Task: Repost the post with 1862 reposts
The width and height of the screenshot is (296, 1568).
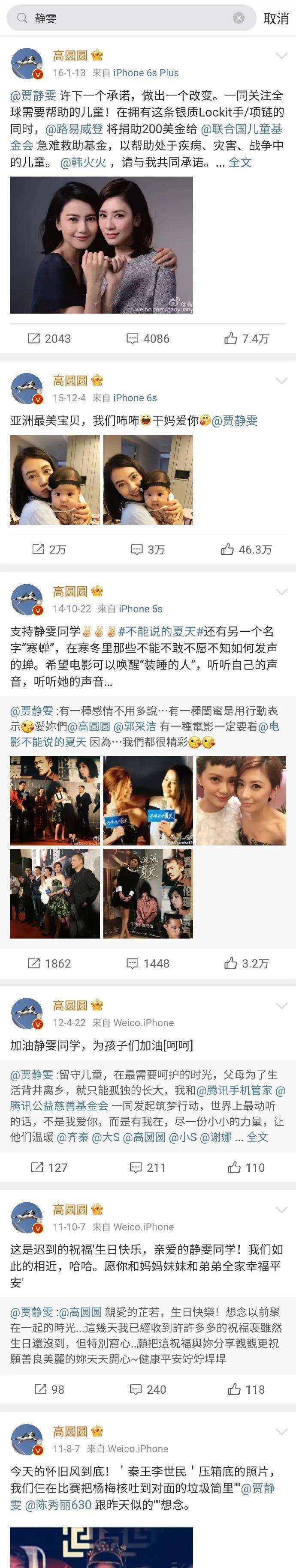Action: (x=49, y=963)
